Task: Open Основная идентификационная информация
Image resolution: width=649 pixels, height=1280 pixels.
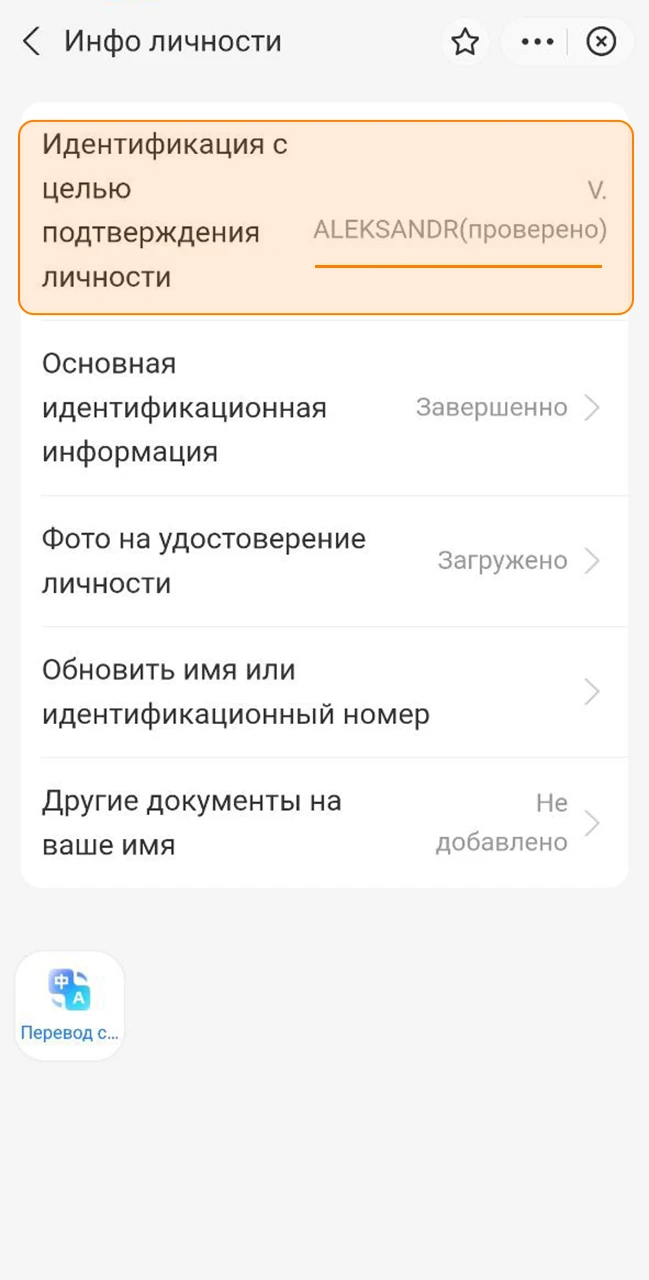Action: (325, 408)
